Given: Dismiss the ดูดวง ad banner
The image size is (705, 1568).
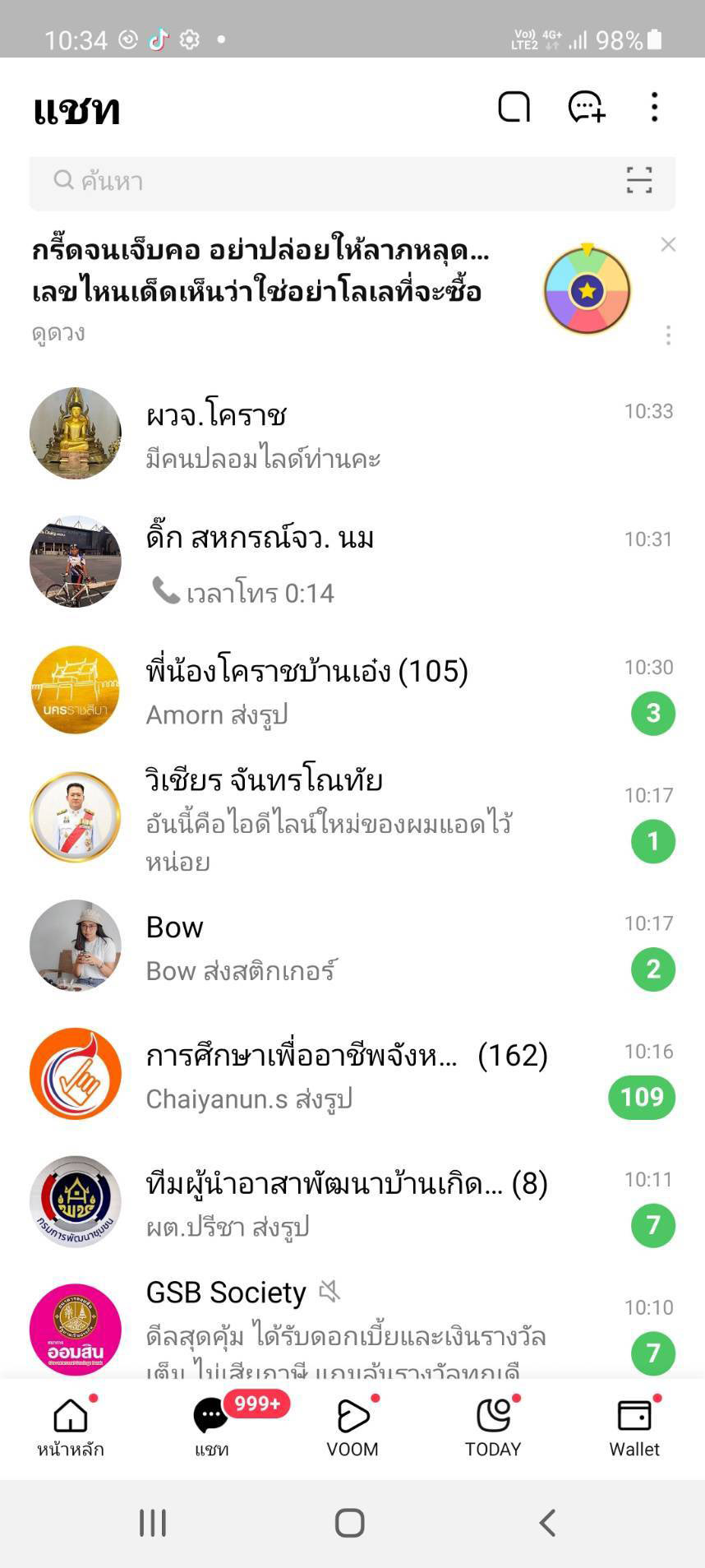Looking at the screenshot, I should 668,244.
